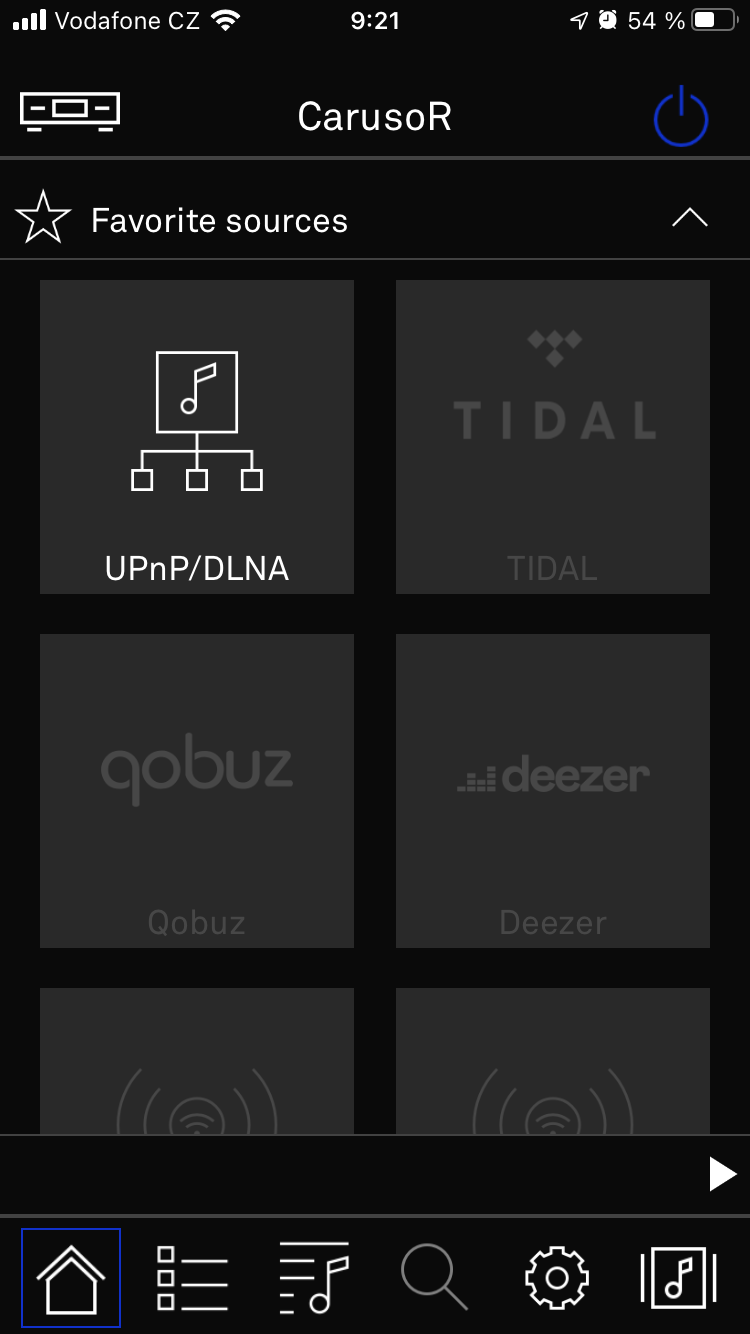Viewport: 750px width, 1334px height.
Task: Open the search tab
Action: point(435,1278)
